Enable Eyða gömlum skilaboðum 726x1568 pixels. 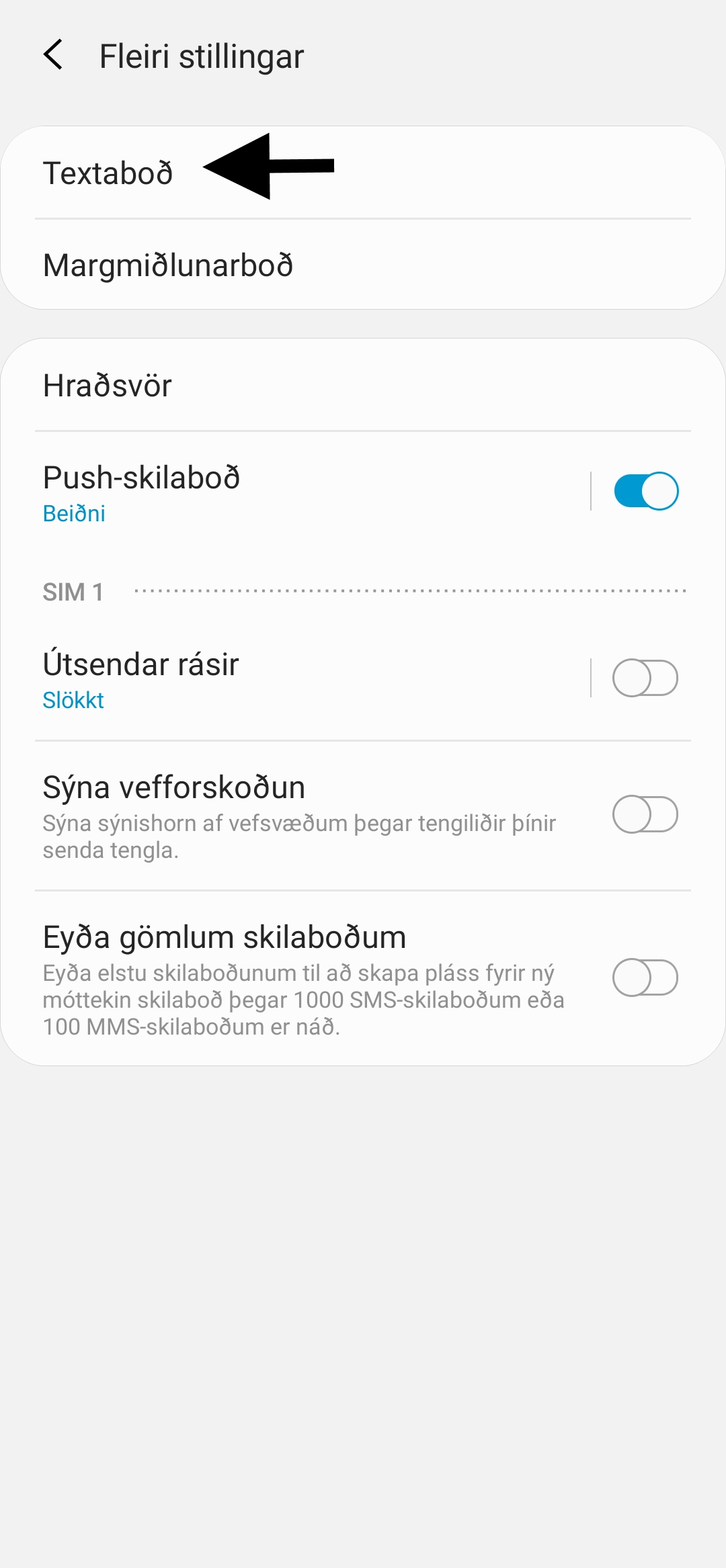[645, 977]
